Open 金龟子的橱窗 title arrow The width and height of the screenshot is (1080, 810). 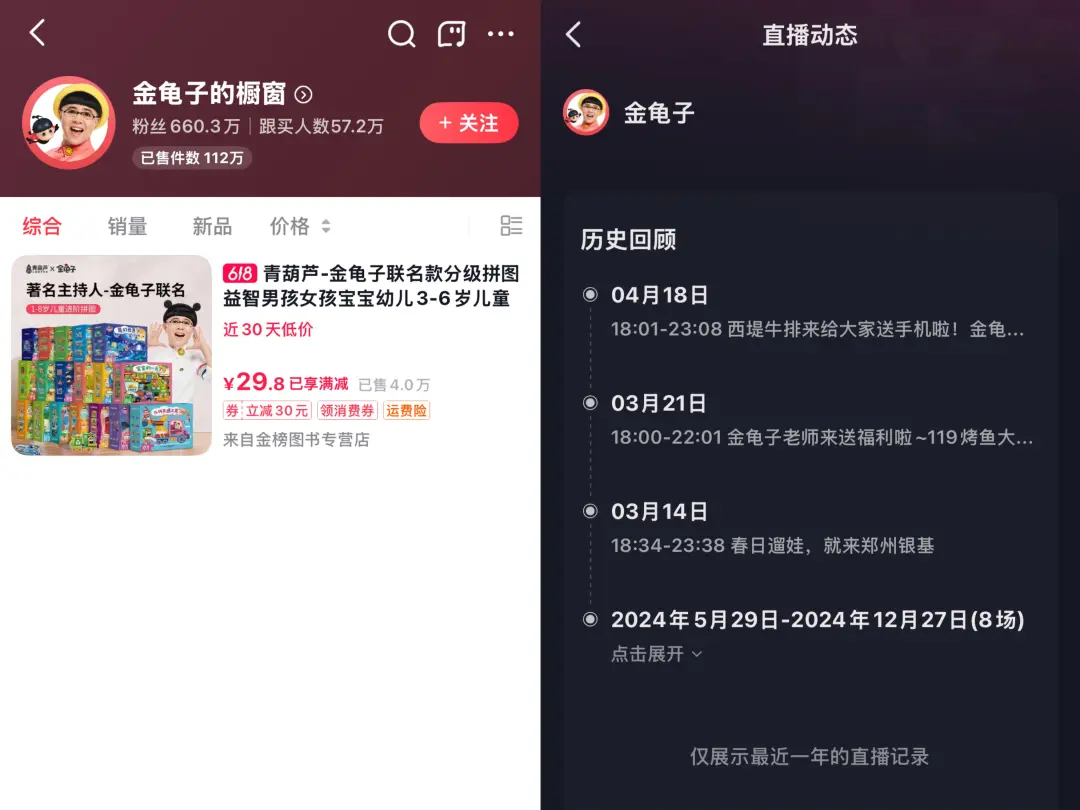point(304,95)
